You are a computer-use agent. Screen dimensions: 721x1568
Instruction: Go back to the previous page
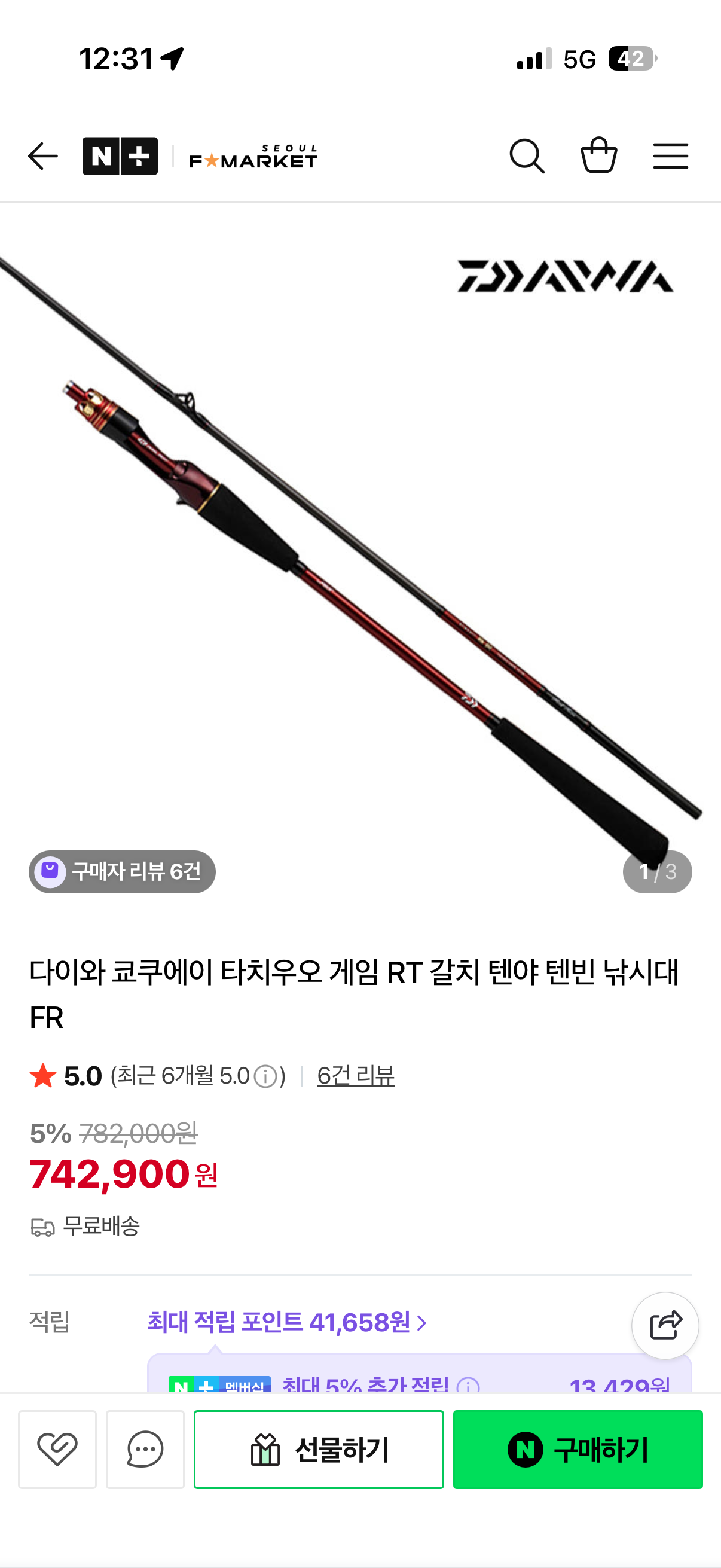42,157
